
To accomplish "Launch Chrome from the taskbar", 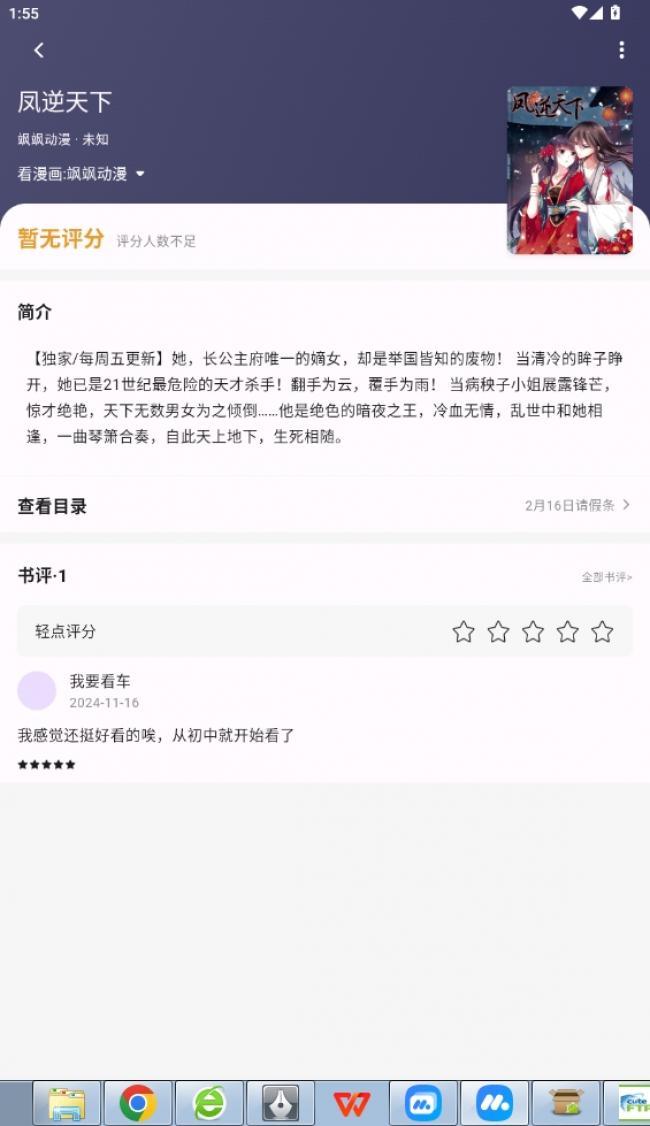I will (138, 1103).
